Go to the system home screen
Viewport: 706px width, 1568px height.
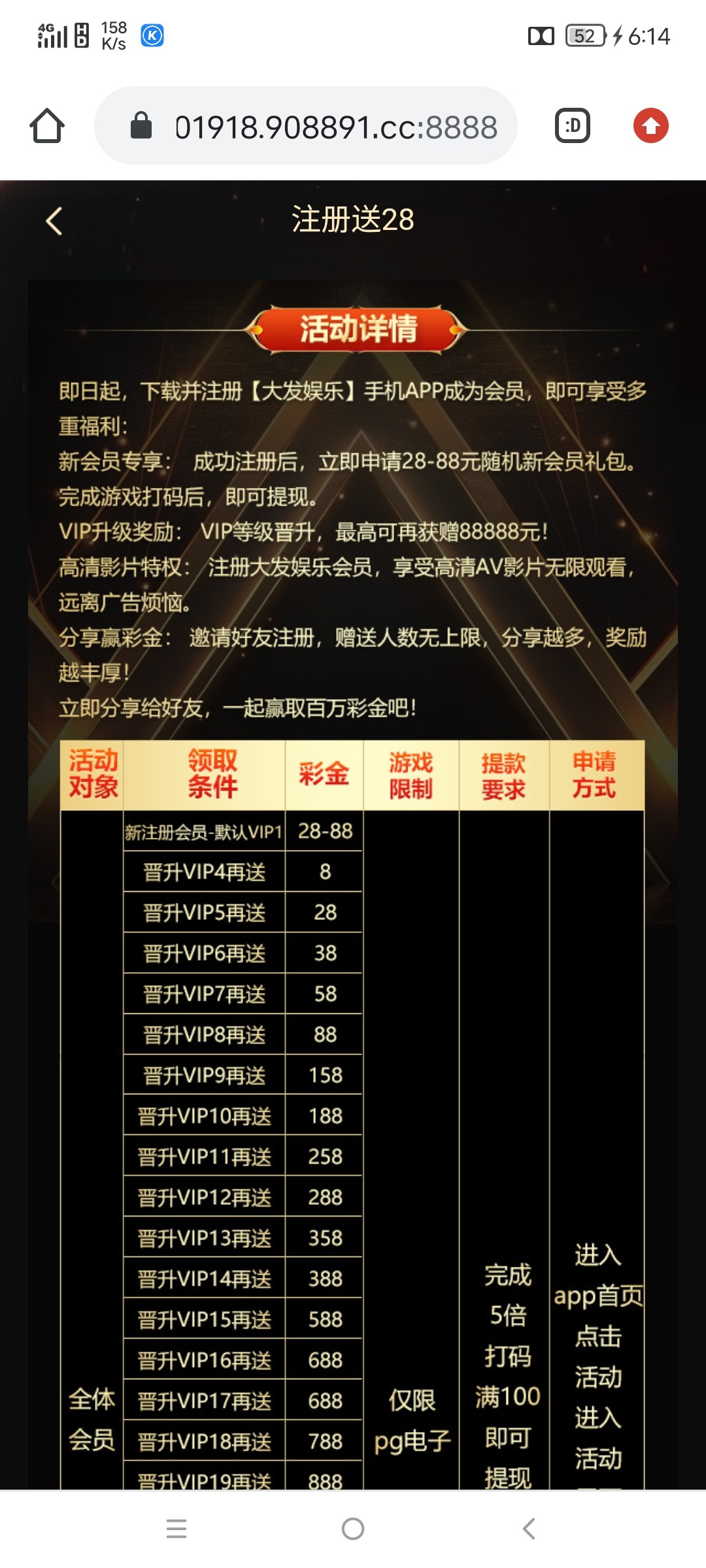tap(353, 1529)
